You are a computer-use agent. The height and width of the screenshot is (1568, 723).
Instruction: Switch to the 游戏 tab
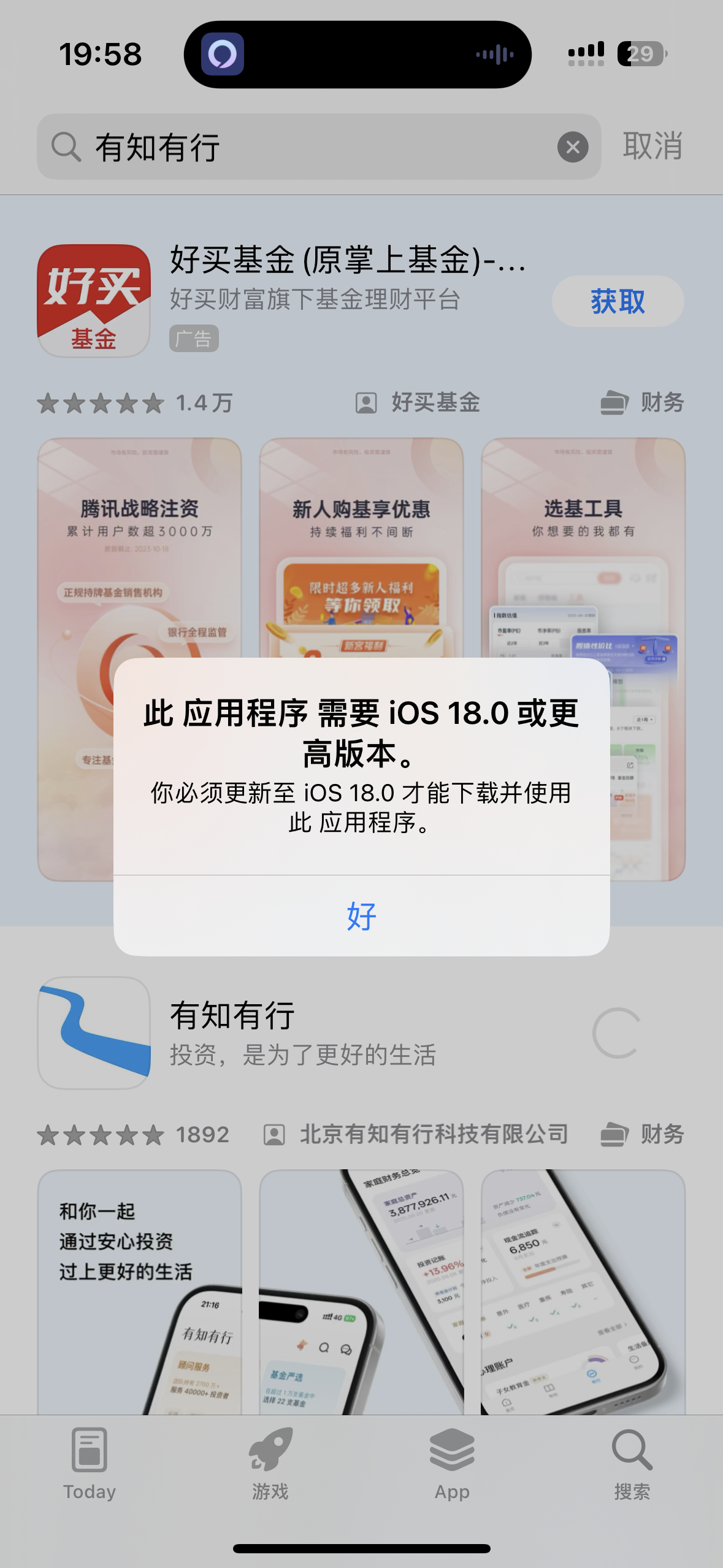(270, 1464)
